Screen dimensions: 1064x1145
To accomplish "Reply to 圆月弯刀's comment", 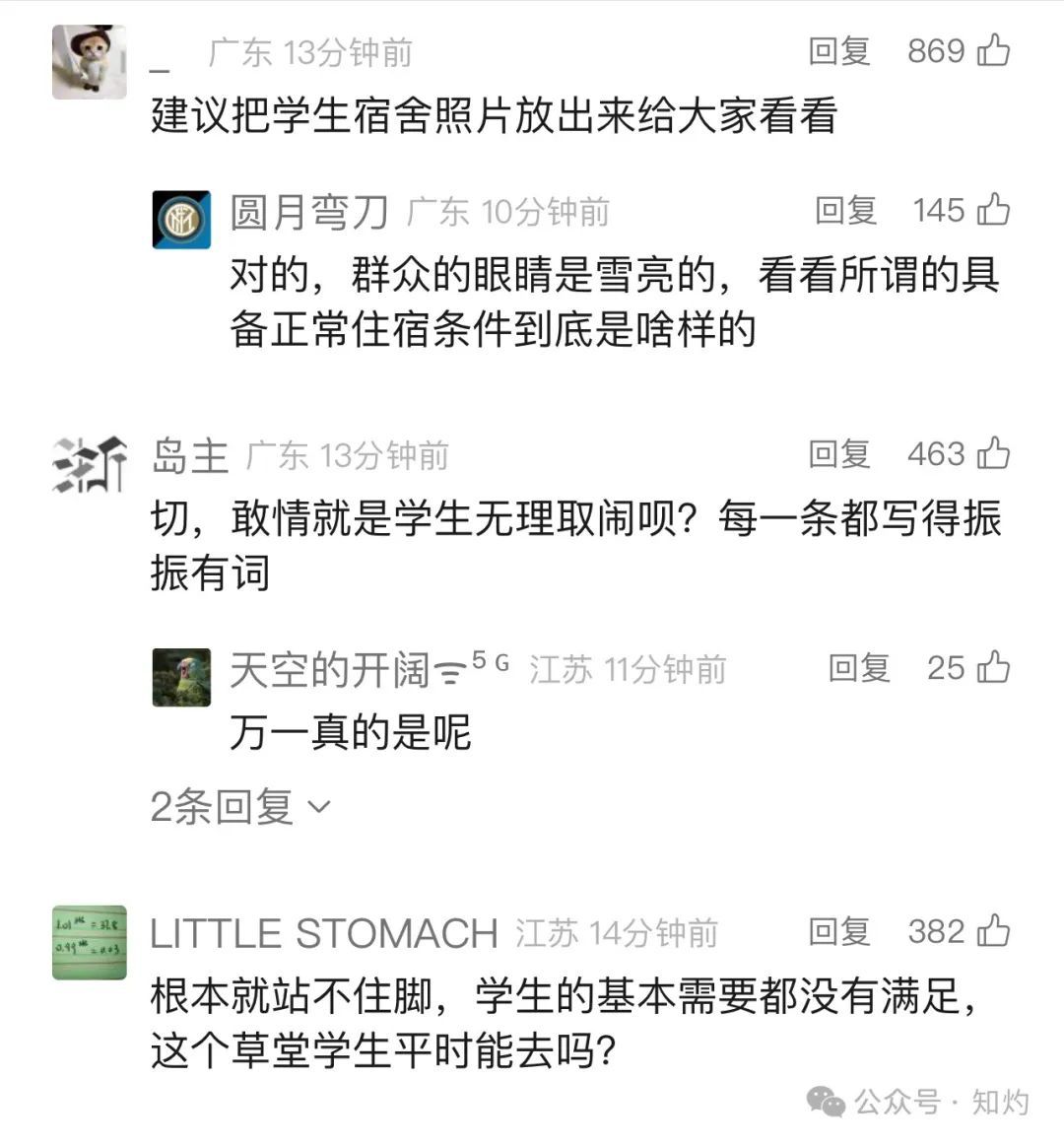I will (845, 210).
